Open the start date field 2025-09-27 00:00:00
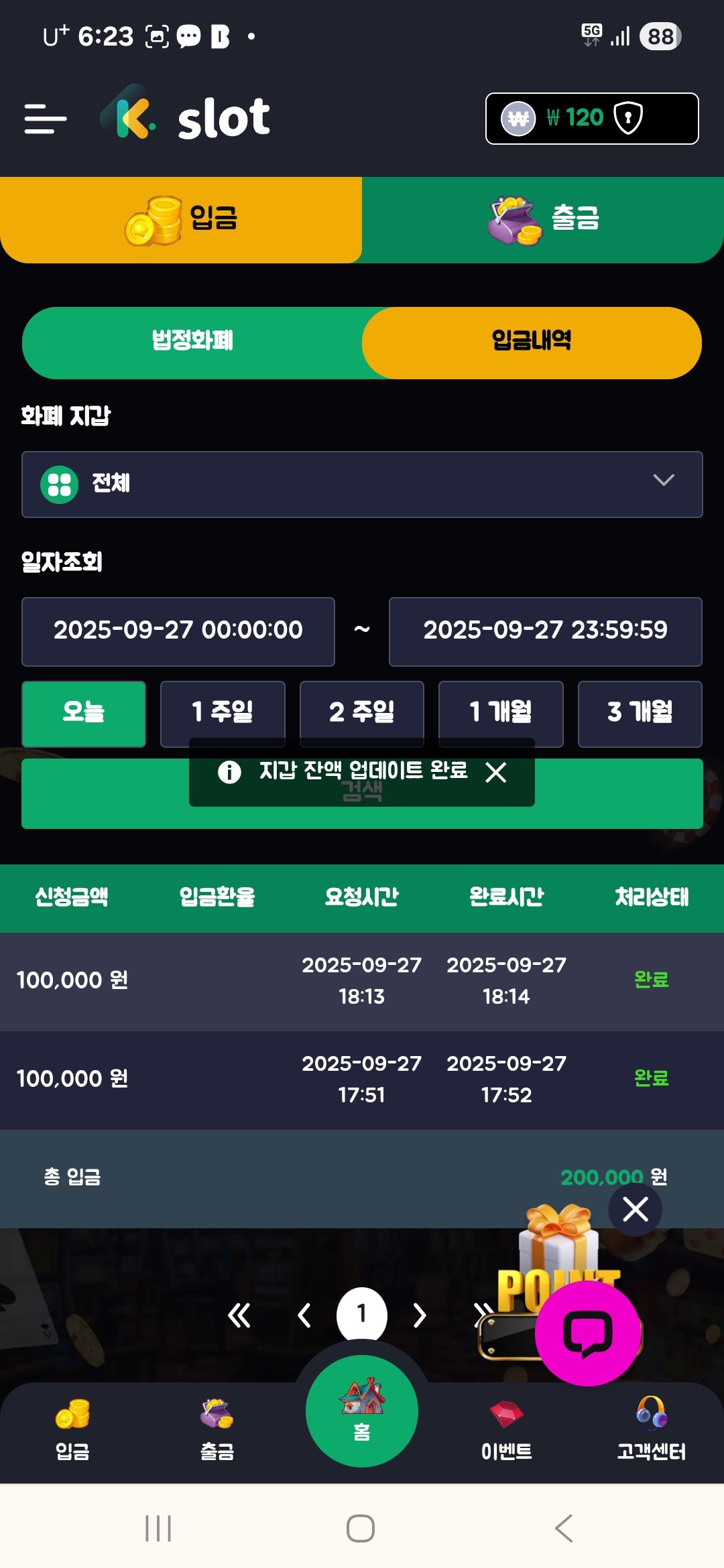This screenshot has width=724, height=1568. click(178, 631)
